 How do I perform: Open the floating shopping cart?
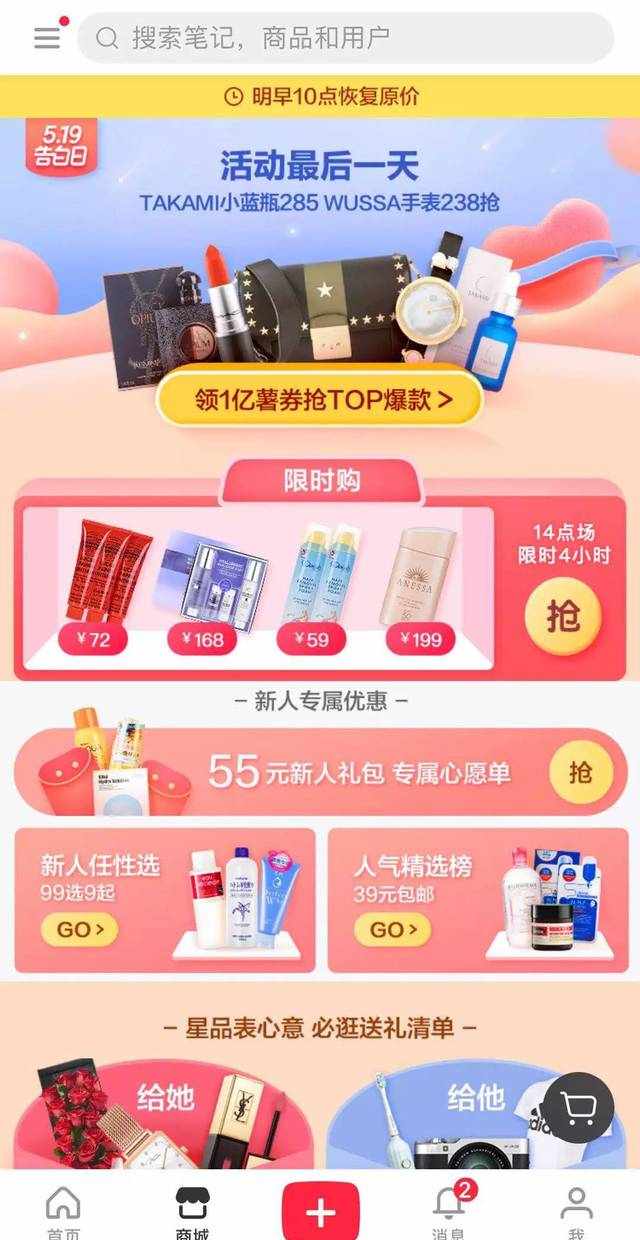tap(579, 1107)
